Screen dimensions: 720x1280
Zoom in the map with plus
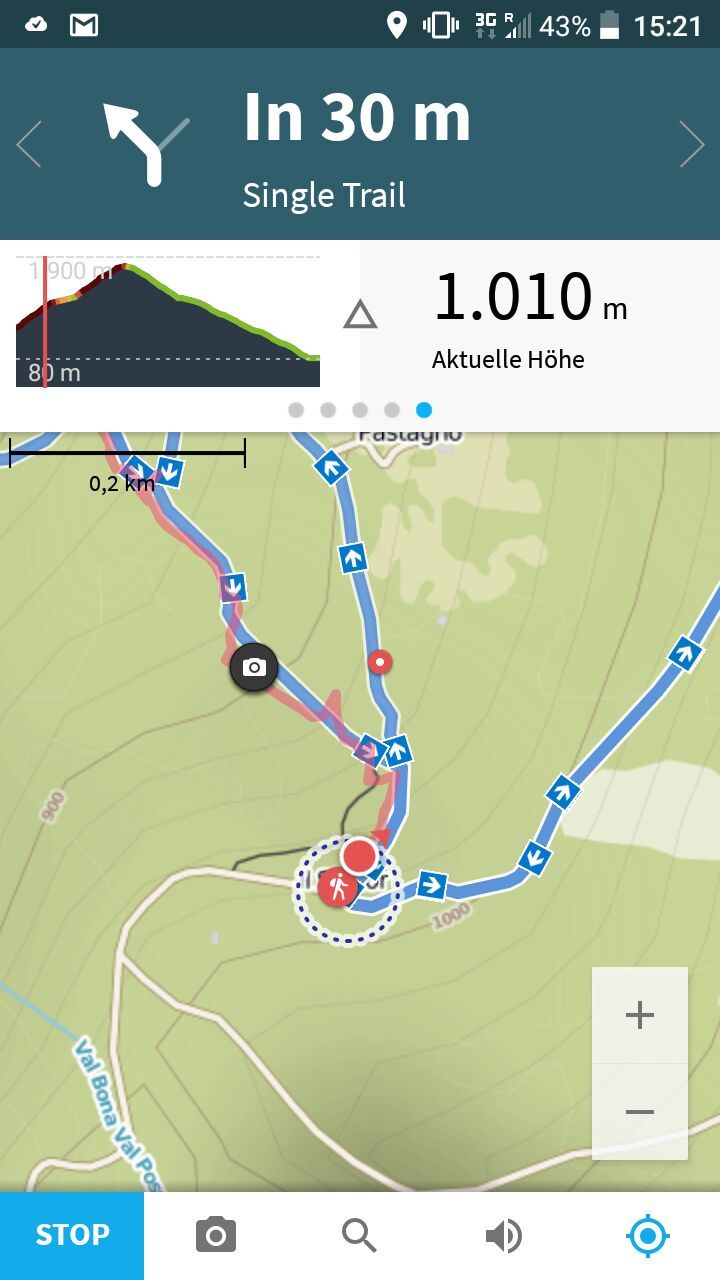[640, 1015]
